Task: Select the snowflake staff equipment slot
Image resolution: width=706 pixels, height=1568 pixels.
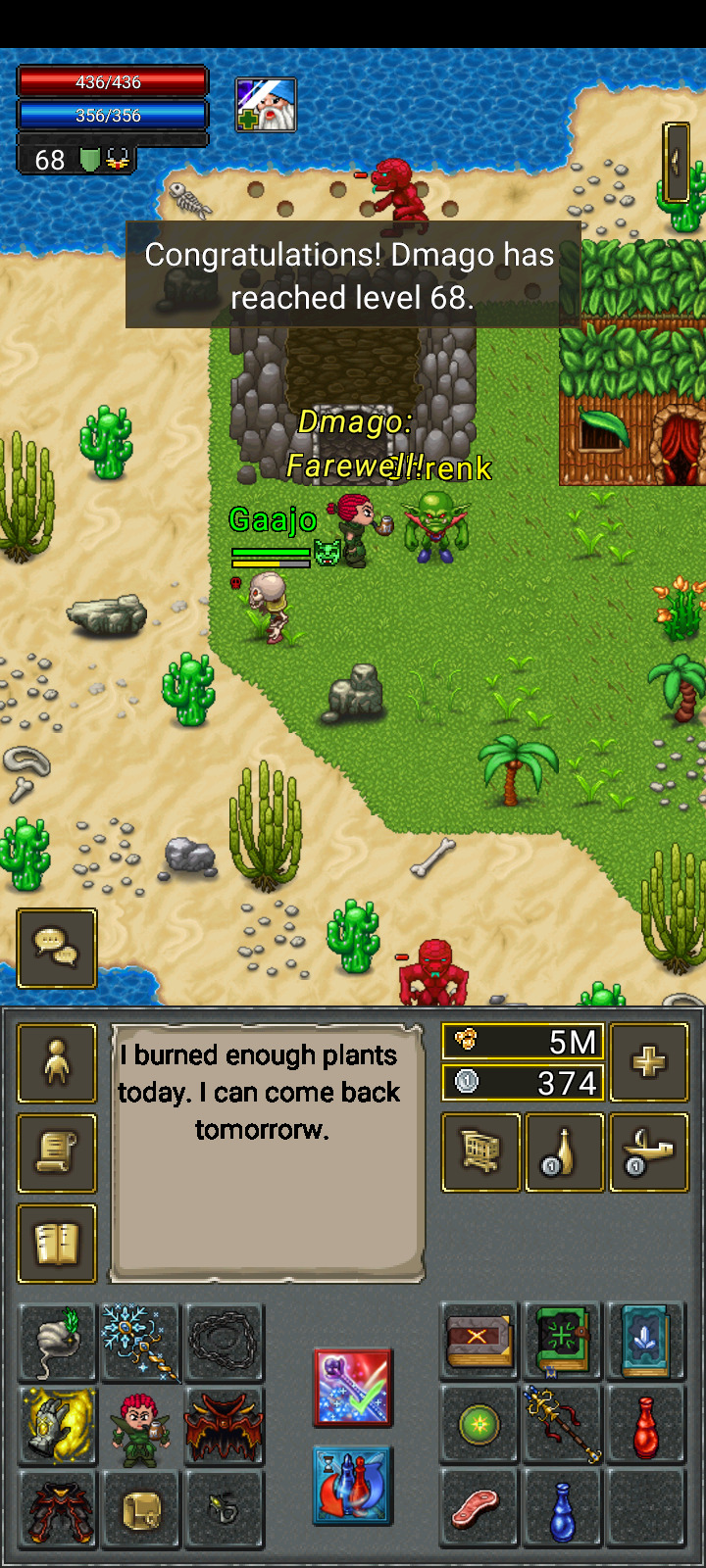Action: (140, 1342)
